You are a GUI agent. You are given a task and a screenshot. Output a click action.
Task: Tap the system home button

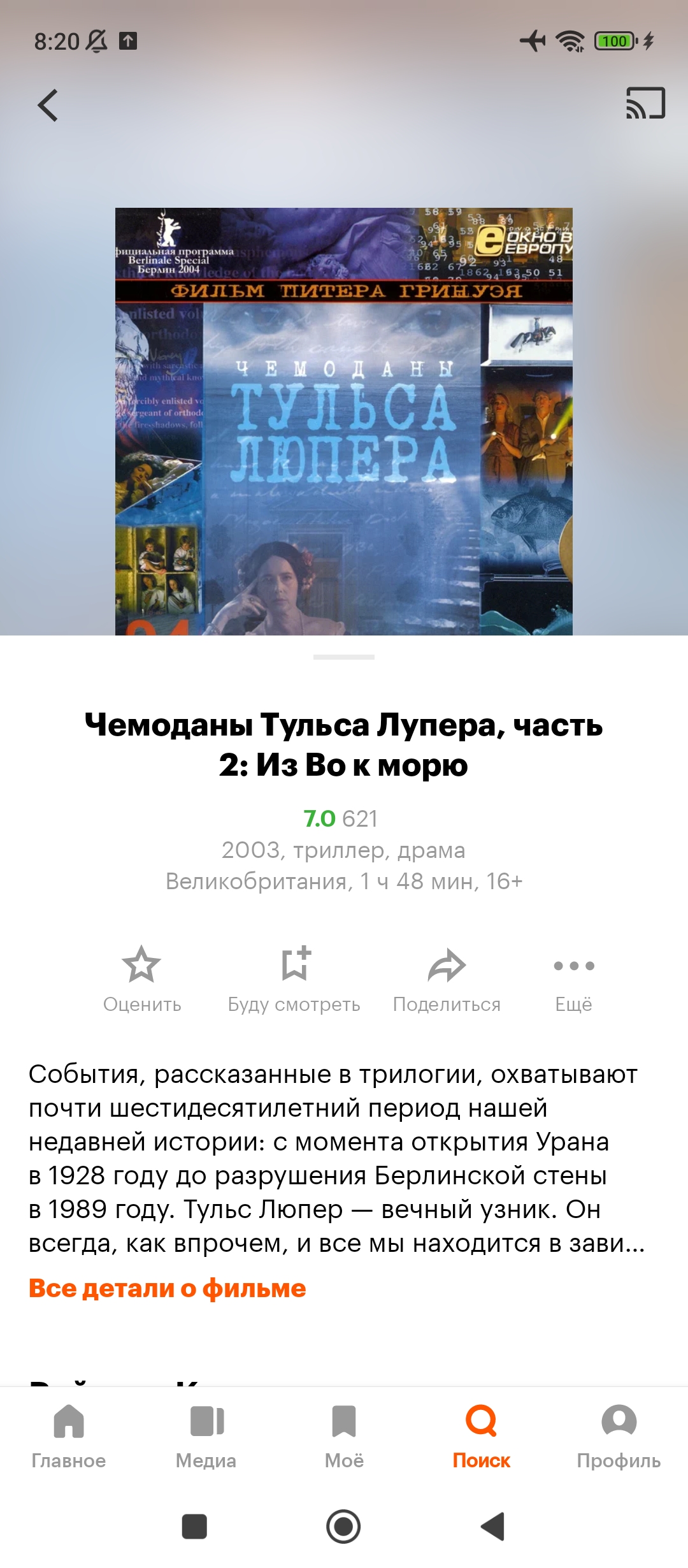pos(343,1527)
